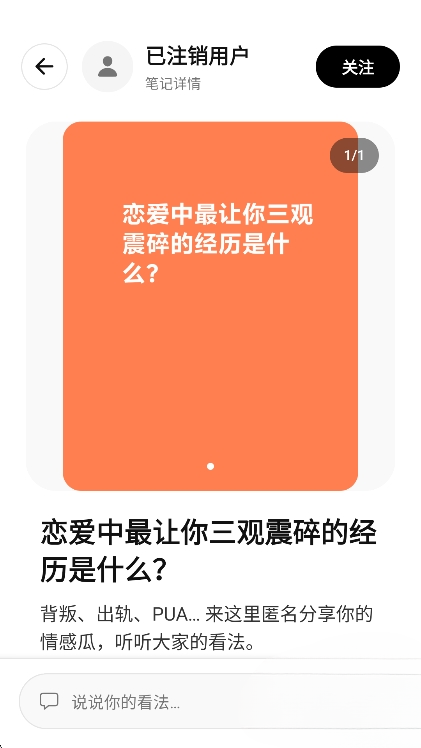Viewport: 421px width, 748px height.
Task: Tap the 说说你的看法 comment field
Action: coord(220,701)
